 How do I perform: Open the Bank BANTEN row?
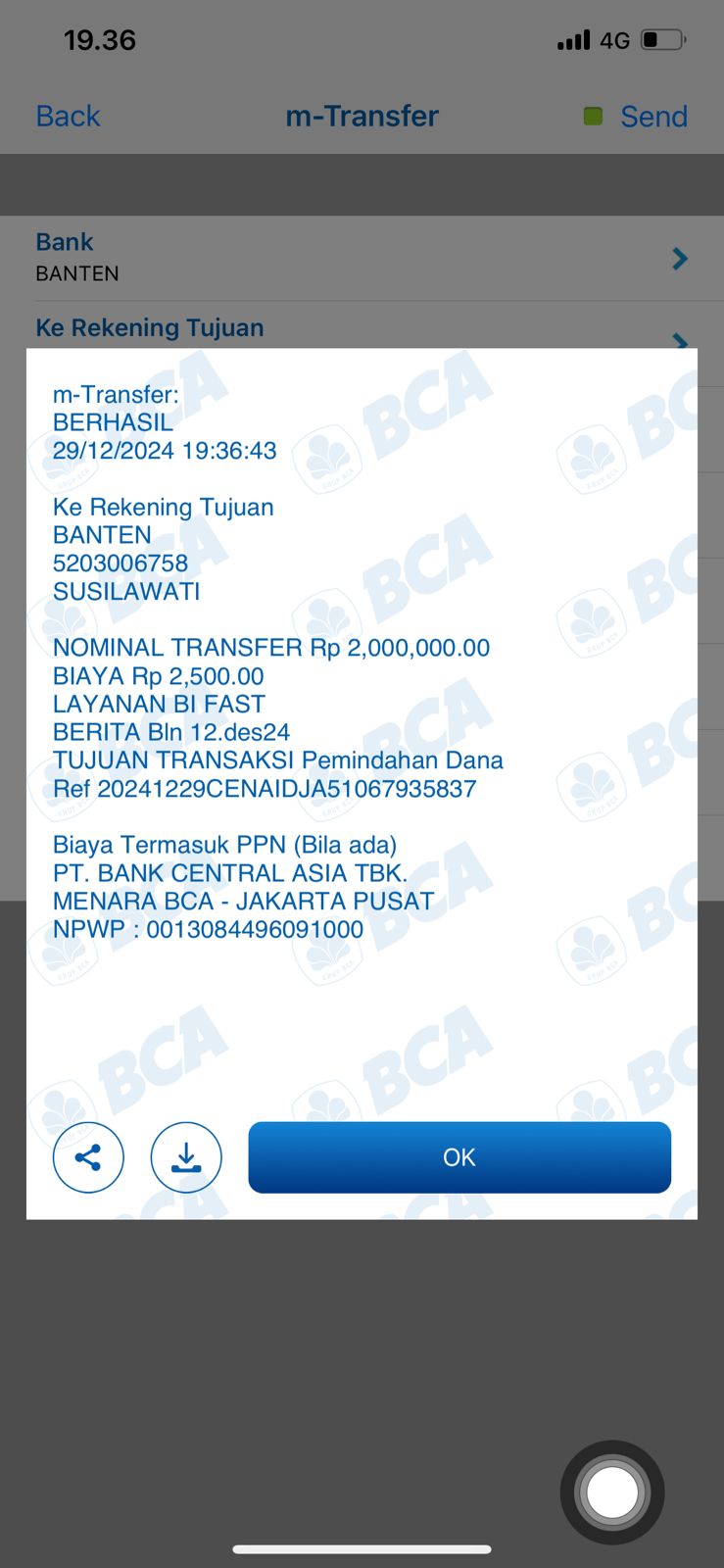point(361,258)
